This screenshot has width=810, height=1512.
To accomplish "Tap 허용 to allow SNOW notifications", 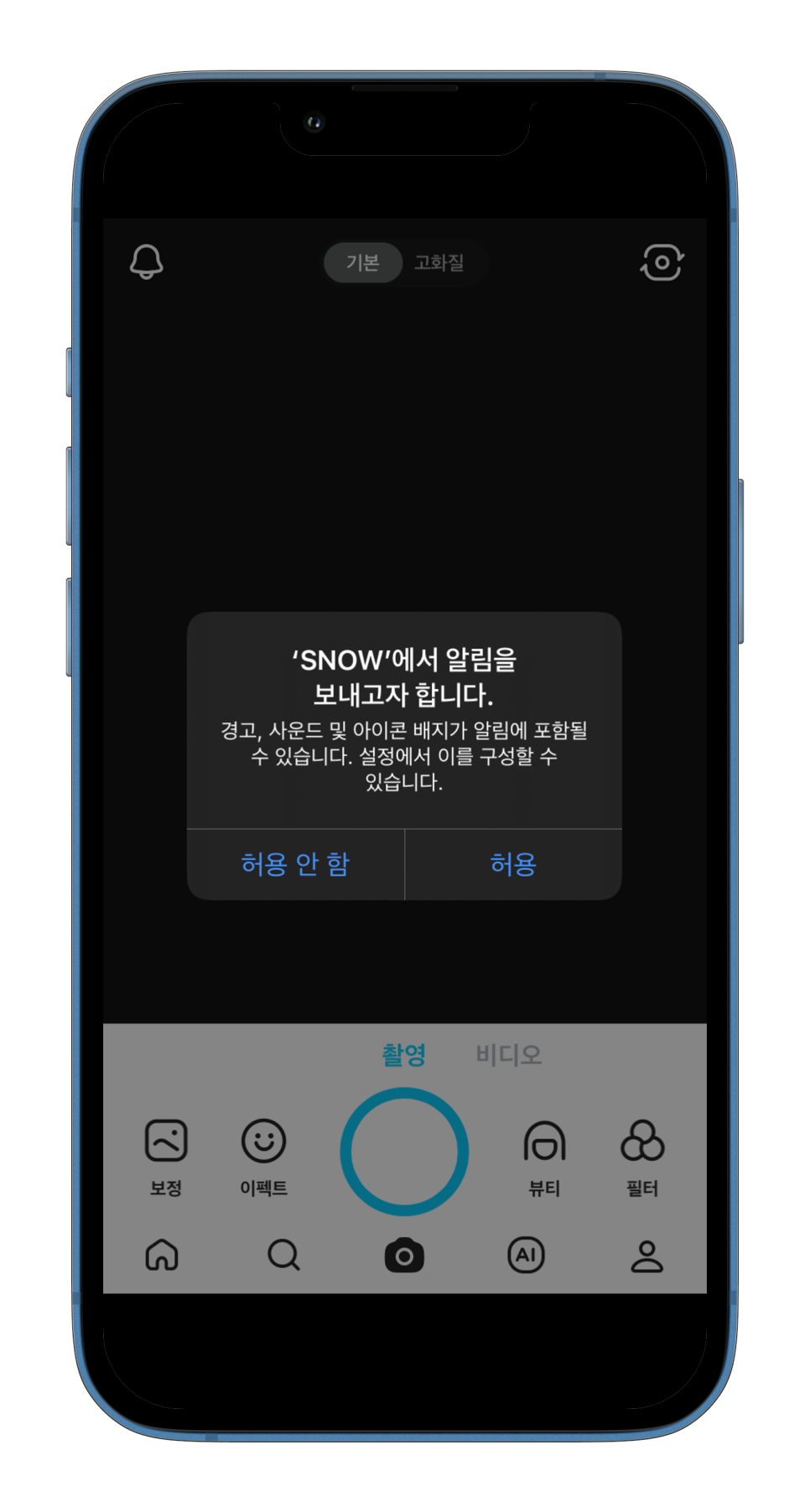I will click(x=513, y=864).
